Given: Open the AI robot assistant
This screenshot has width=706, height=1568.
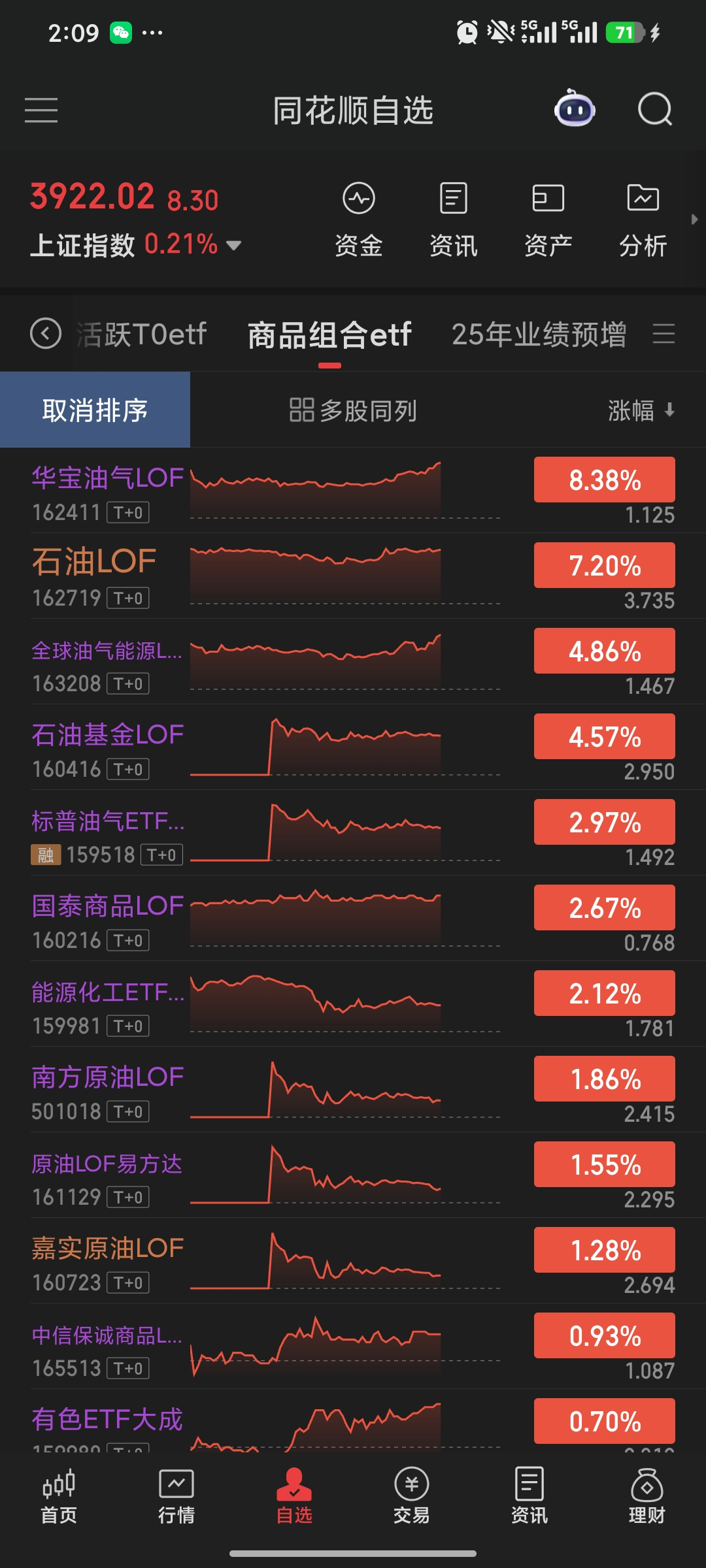Looking at the screenshot, I should 575,109.
